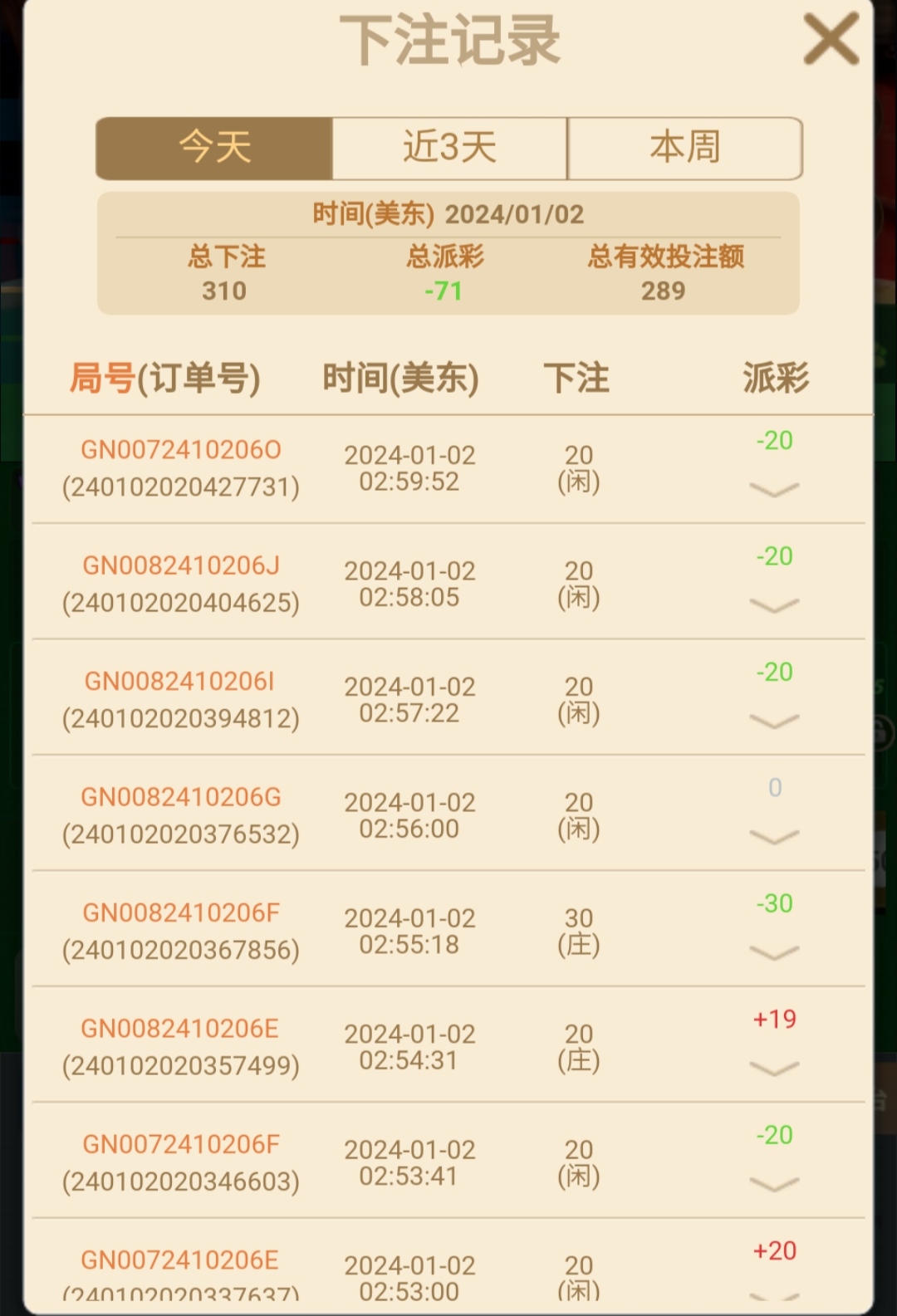
Task: Close the 下注记录 dialog
Action: (830, 39)
